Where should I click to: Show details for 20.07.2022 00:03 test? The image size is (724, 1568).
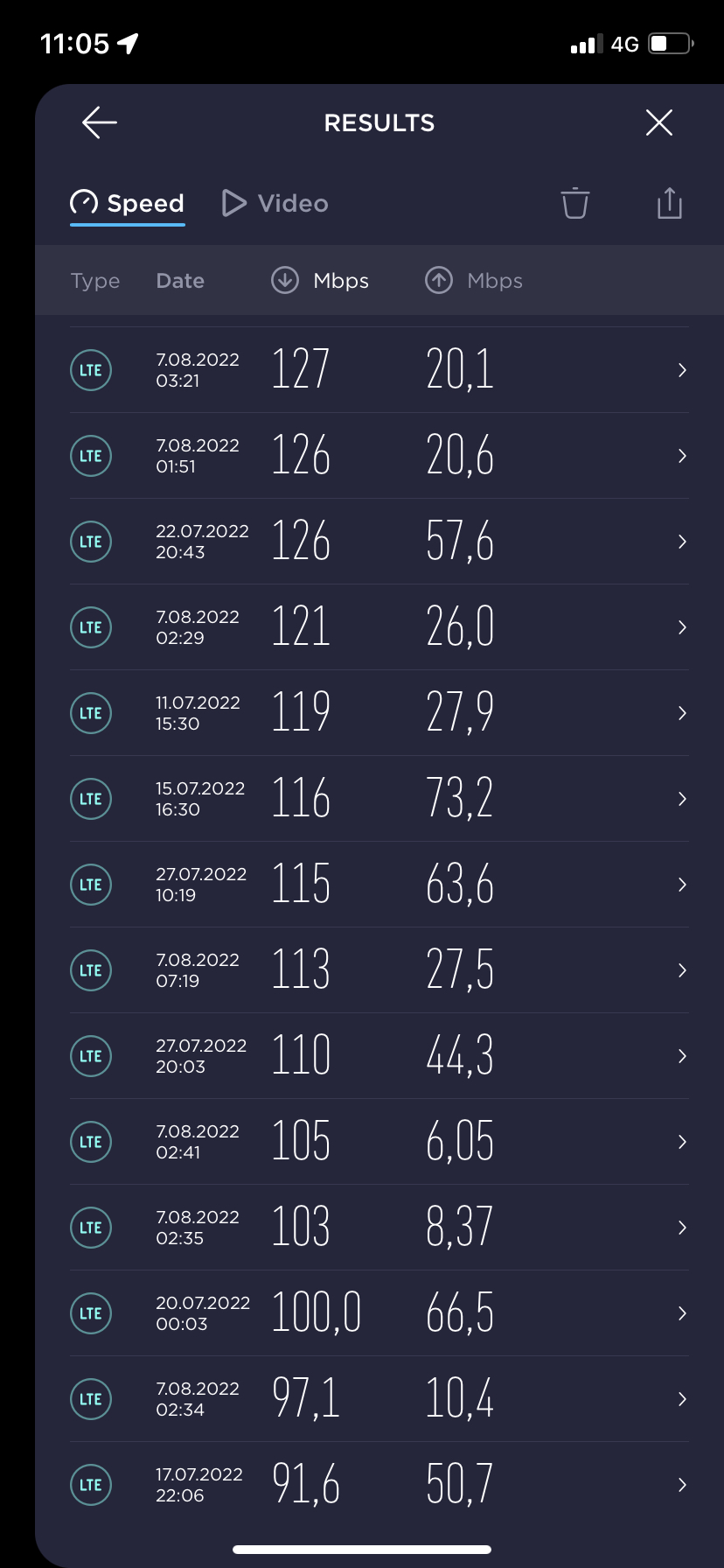point(379,1313)
